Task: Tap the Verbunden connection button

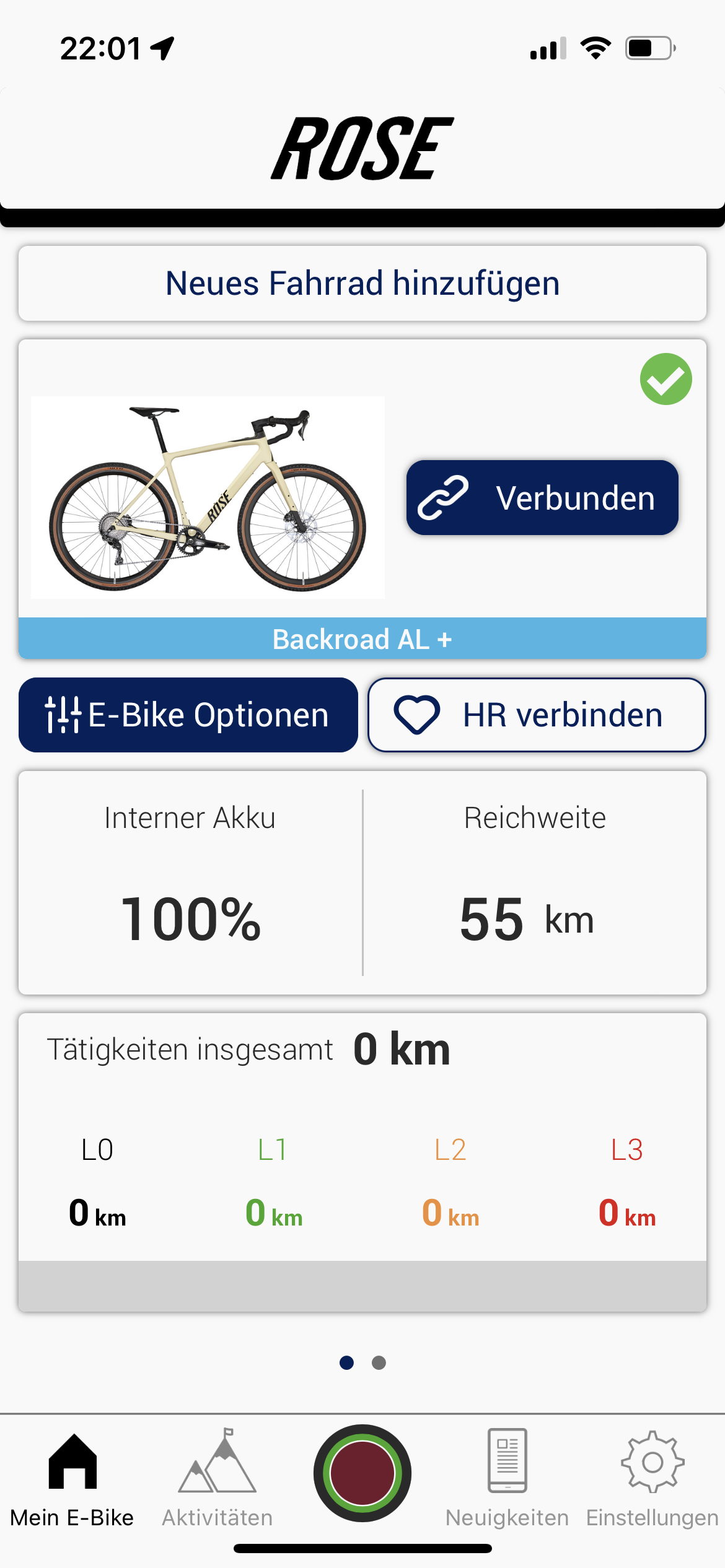Action: (x=542, y=498)
